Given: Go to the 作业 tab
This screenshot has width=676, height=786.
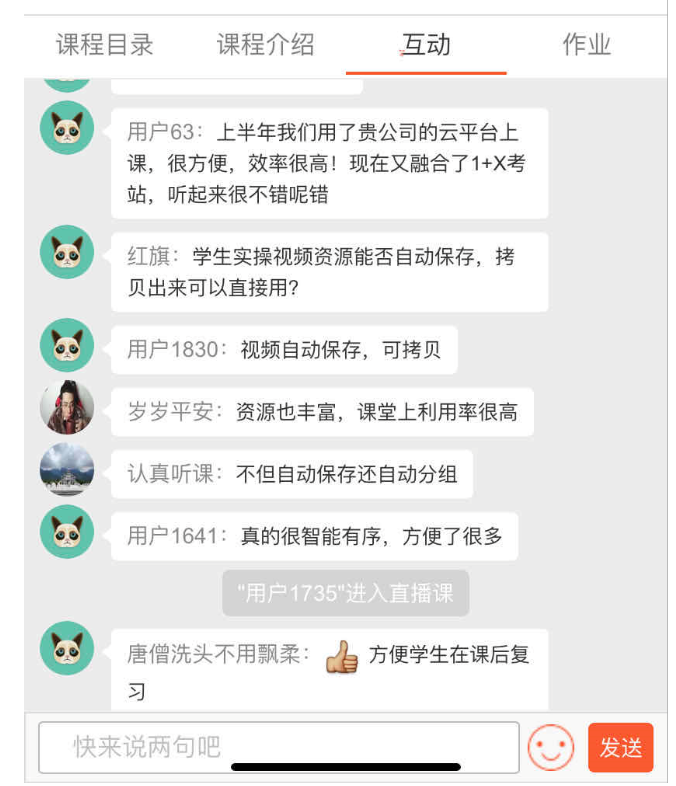Looking at the screenshot, I should (x=586, y=45).
